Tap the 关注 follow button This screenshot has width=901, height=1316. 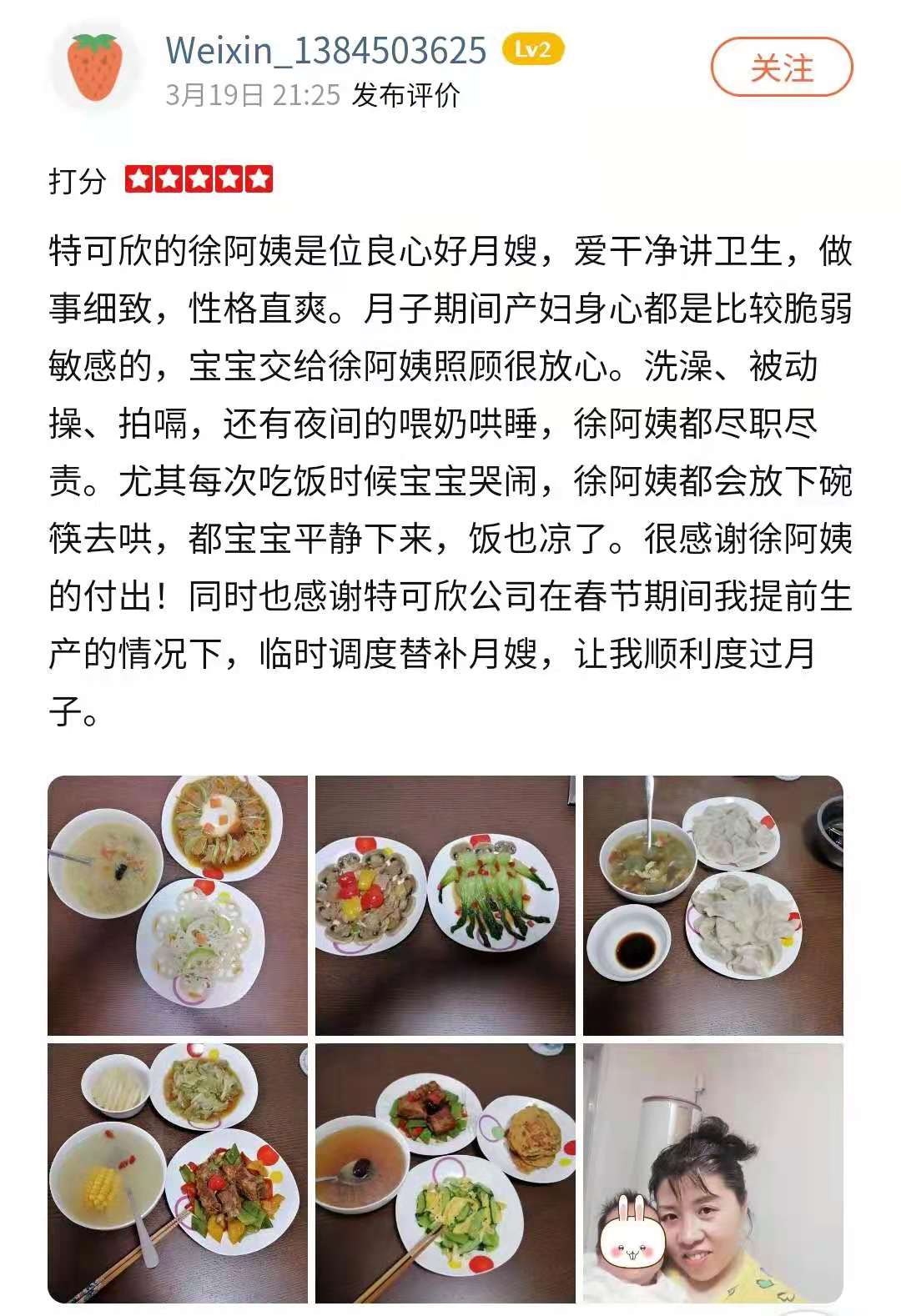[x=781, y=68]
